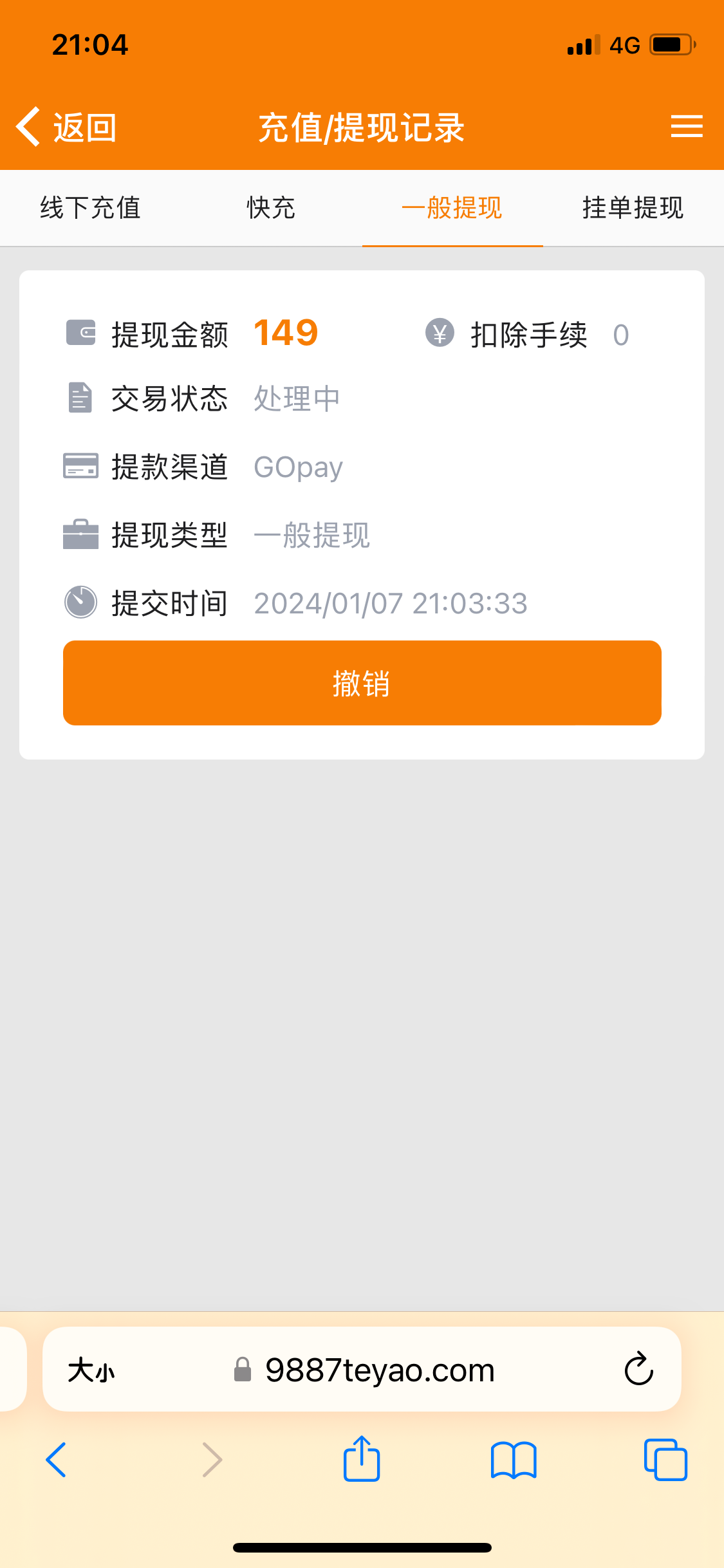Tap the share icon in Safari toolbar

point(362,1459)
